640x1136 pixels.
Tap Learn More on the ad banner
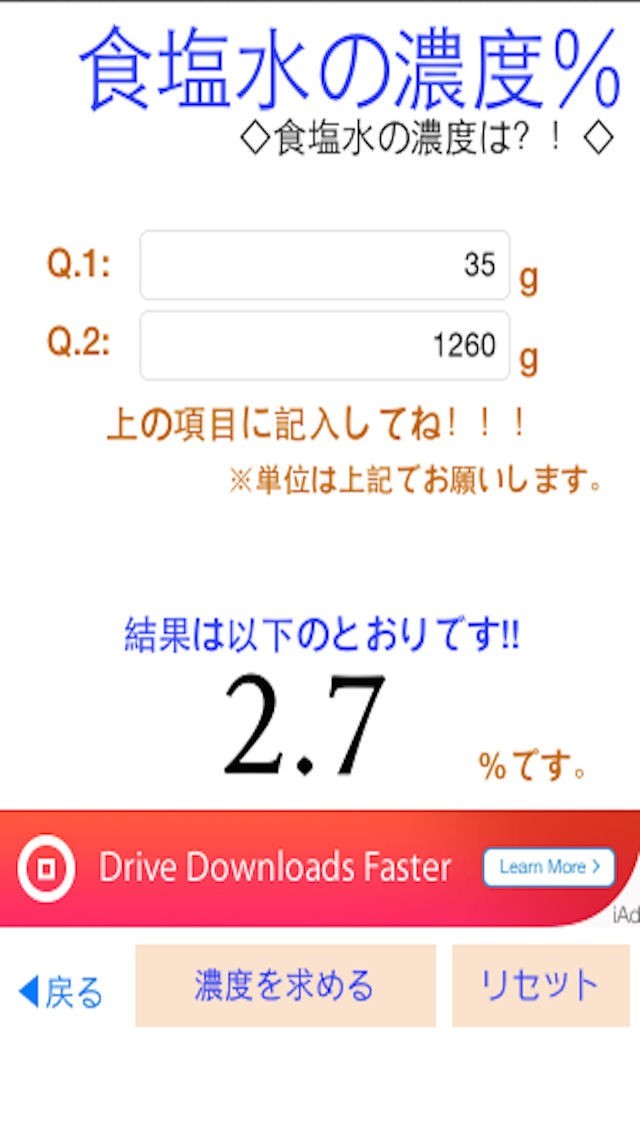[548, 867]
